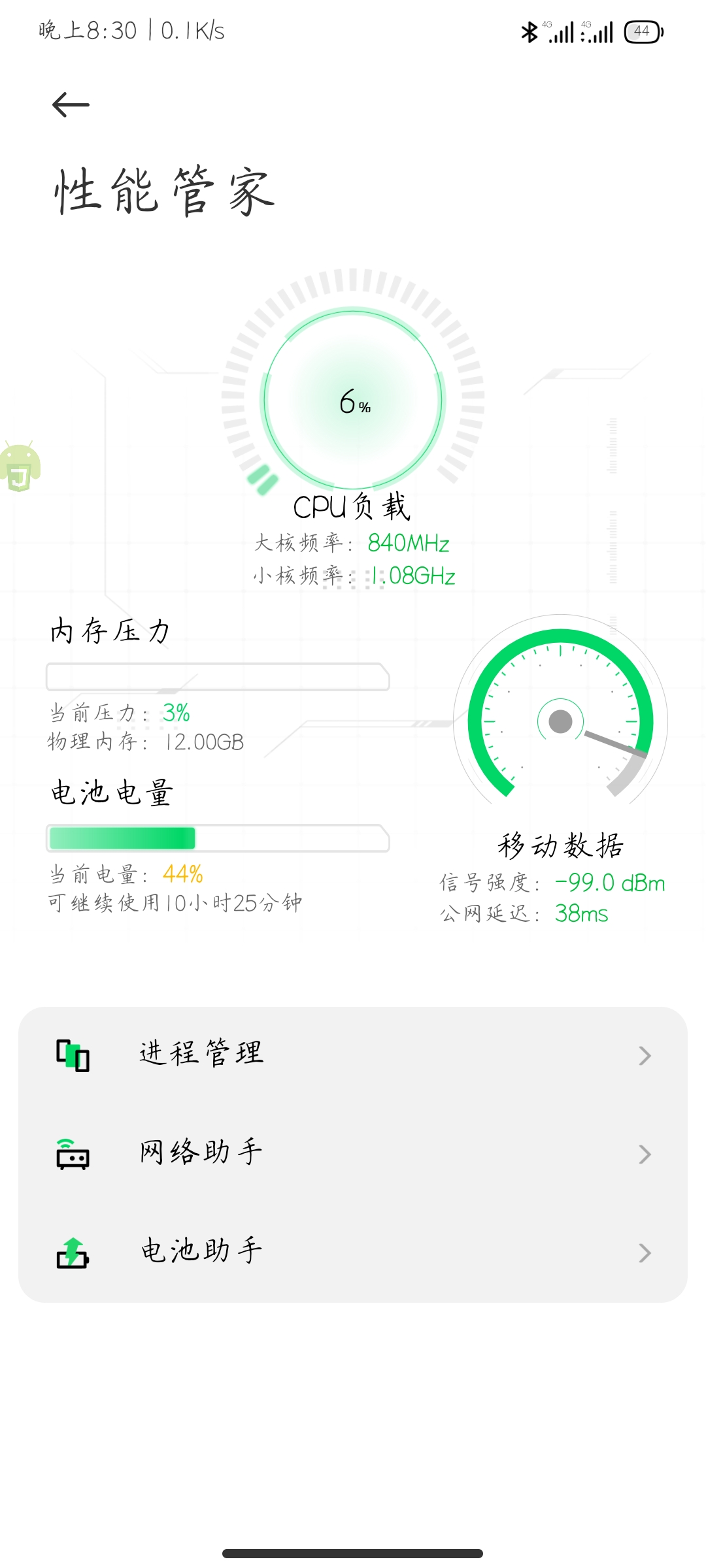The width and height of the screenshot is (706, 1568).
Task: Tap the floating Android robot icon
Action: tap(20, 466)
